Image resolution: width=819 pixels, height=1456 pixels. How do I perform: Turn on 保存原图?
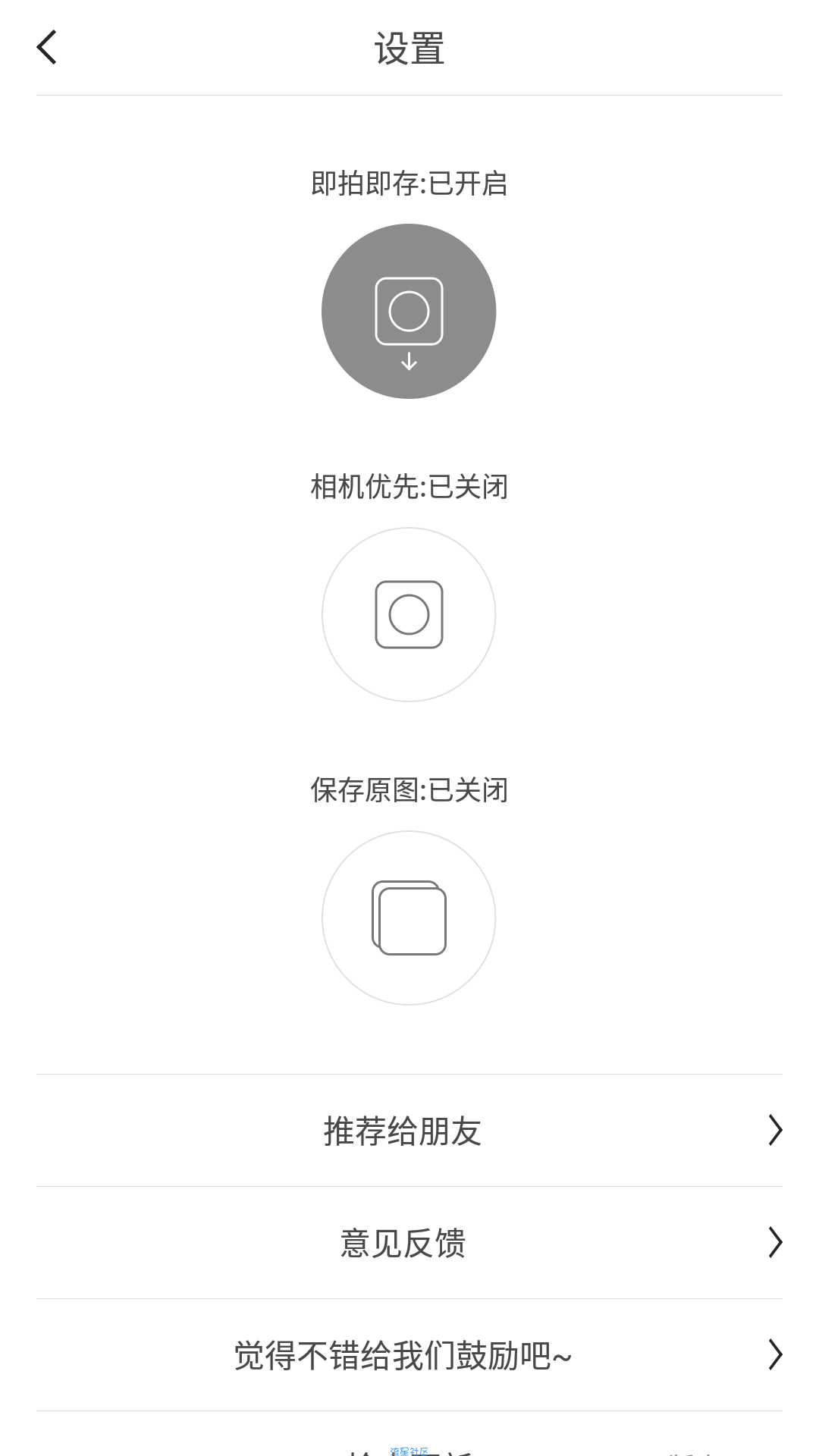click(409, 918)
